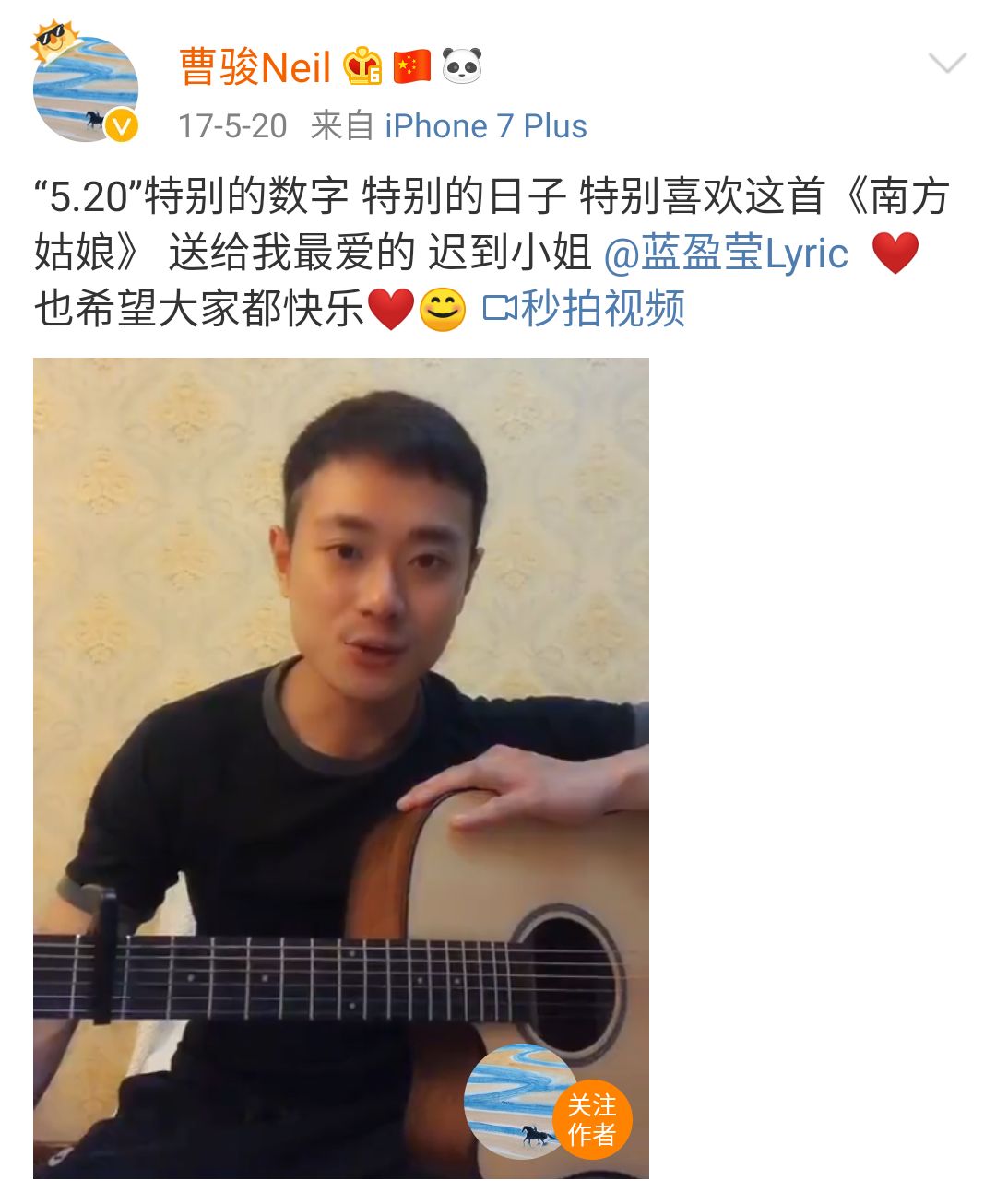Tap the username 曹骏Neil
The height and width of the screenshot is (1204, 996).
pyautogui.click(x=255, y=67)
